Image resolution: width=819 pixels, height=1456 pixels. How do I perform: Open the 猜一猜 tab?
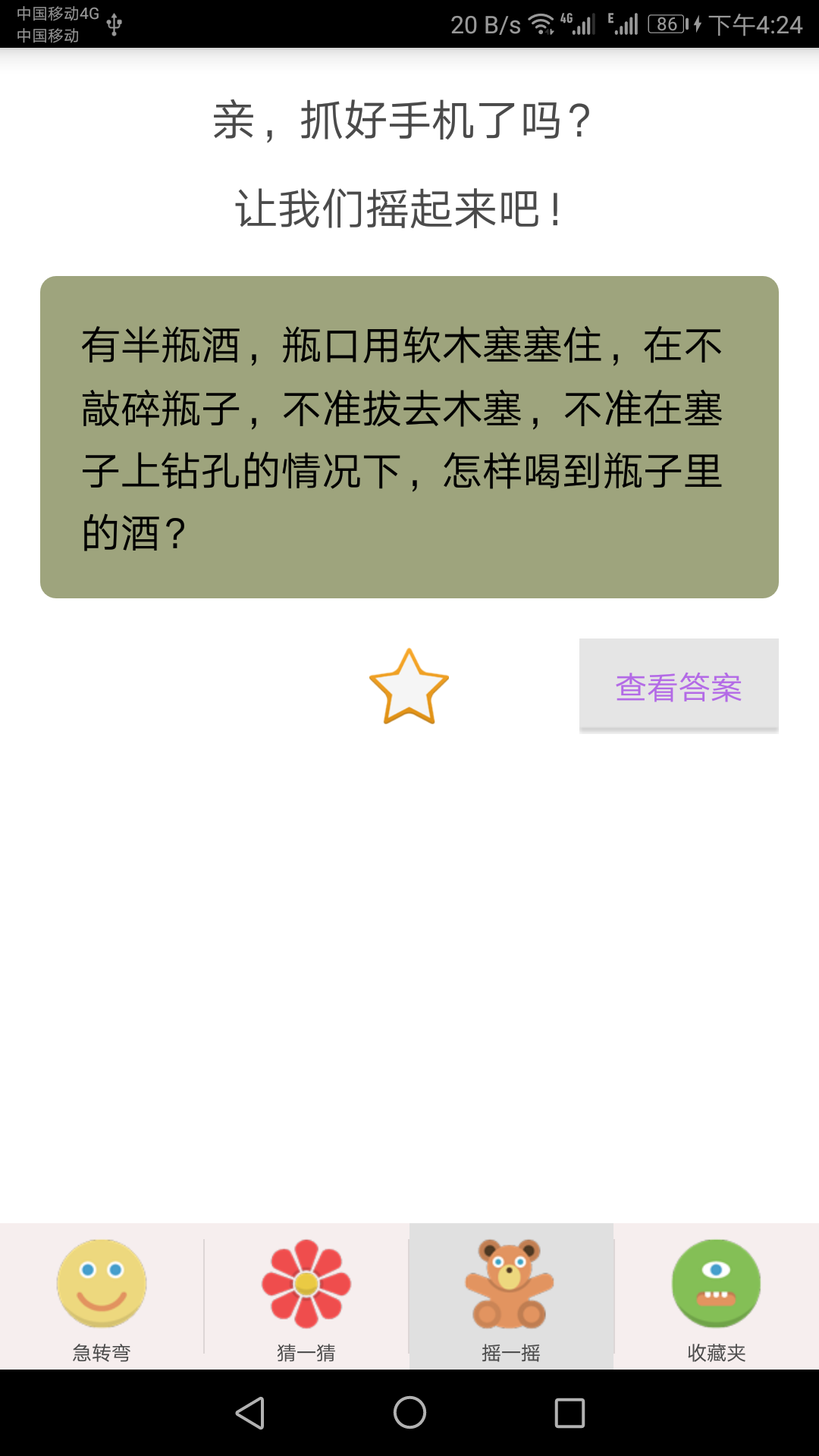coord(306,1297)
